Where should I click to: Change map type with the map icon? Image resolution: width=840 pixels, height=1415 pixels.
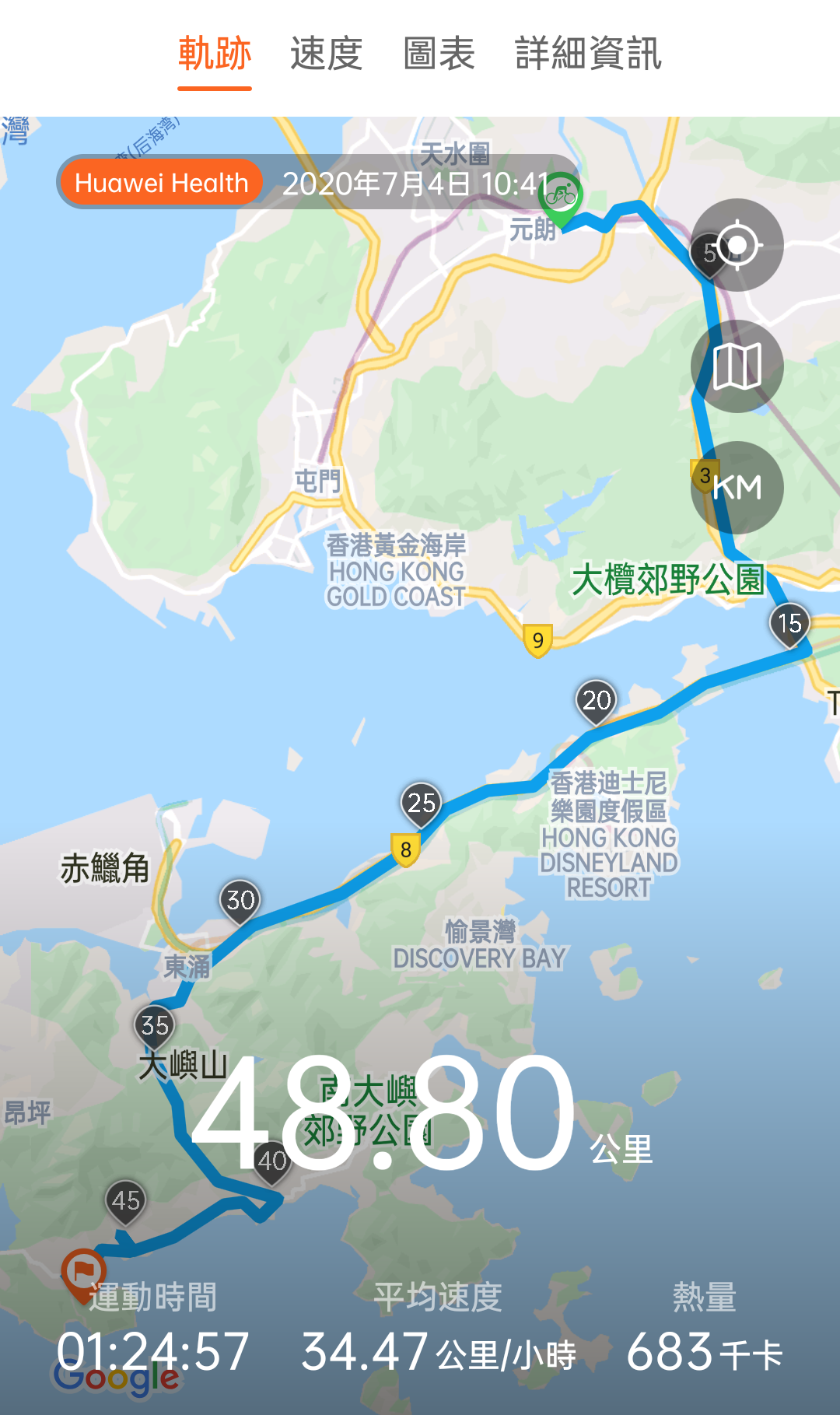click(737, 366)
